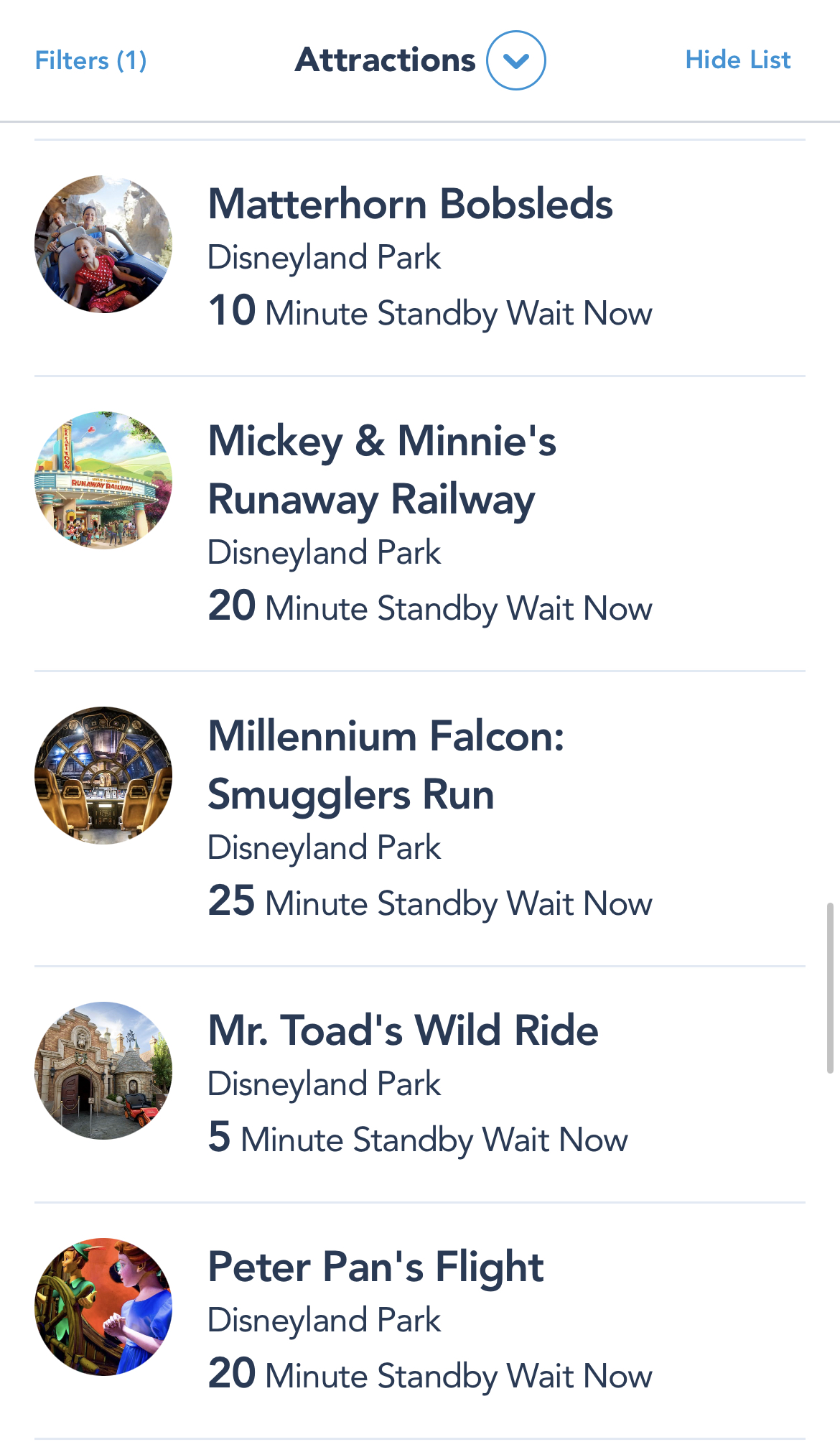View Mickey & Minnie's Runaway Railway

coord(382,470)
